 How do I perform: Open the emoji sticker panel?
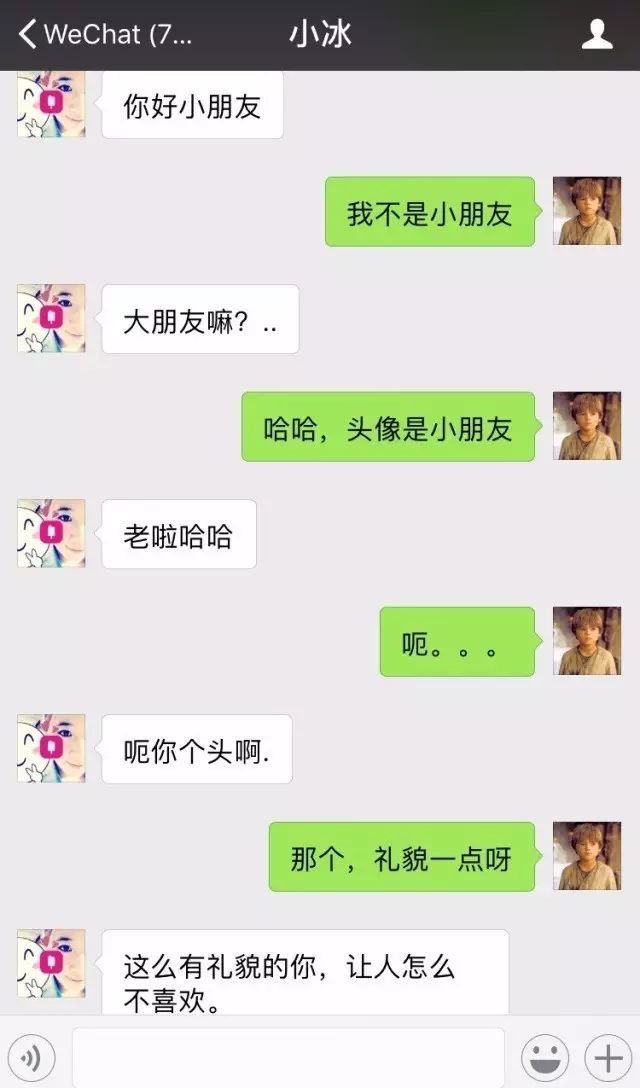[545, 1057]
